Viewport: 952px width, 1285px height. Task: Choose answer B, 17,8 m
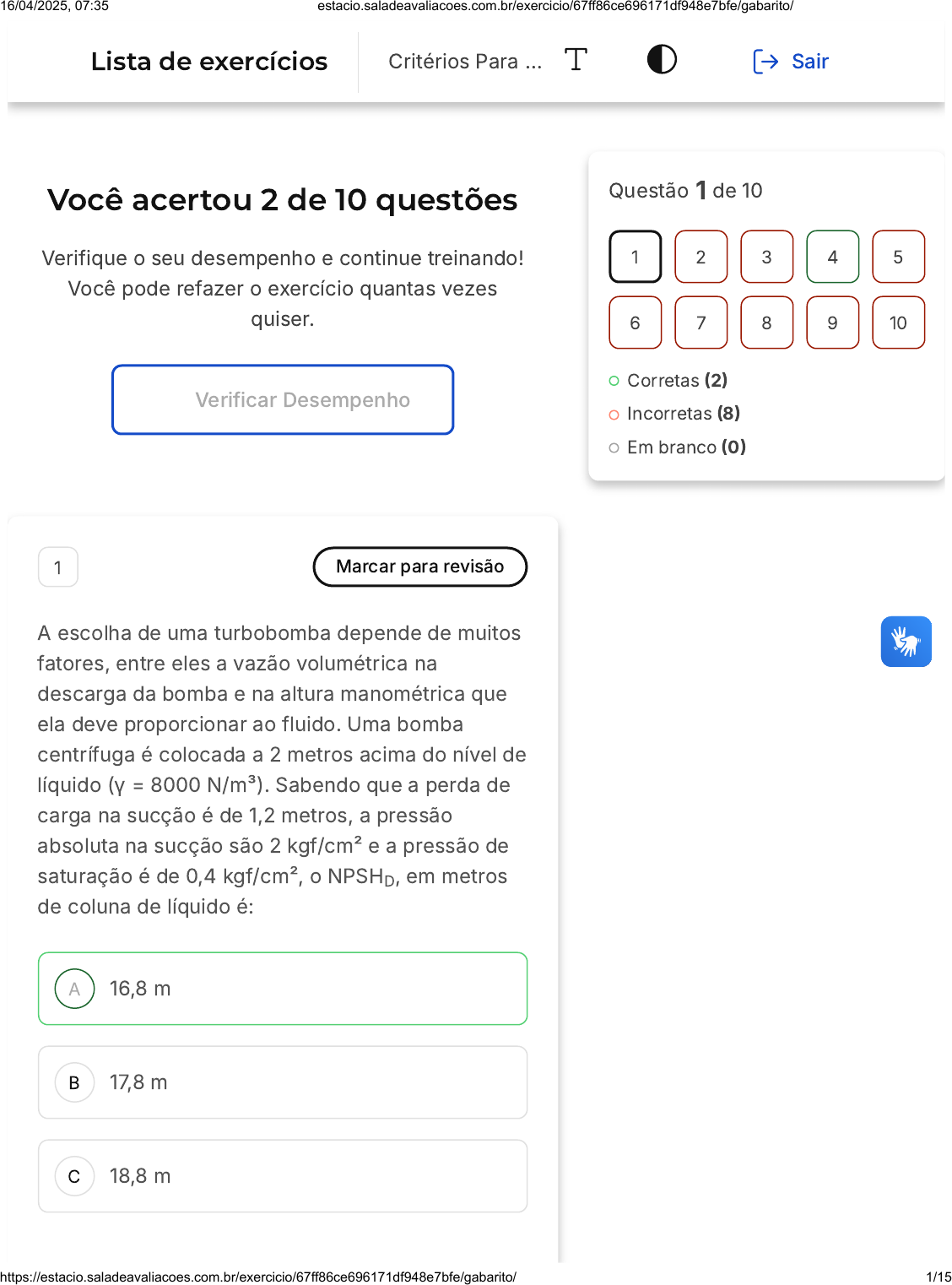[x=283, y=1082]
